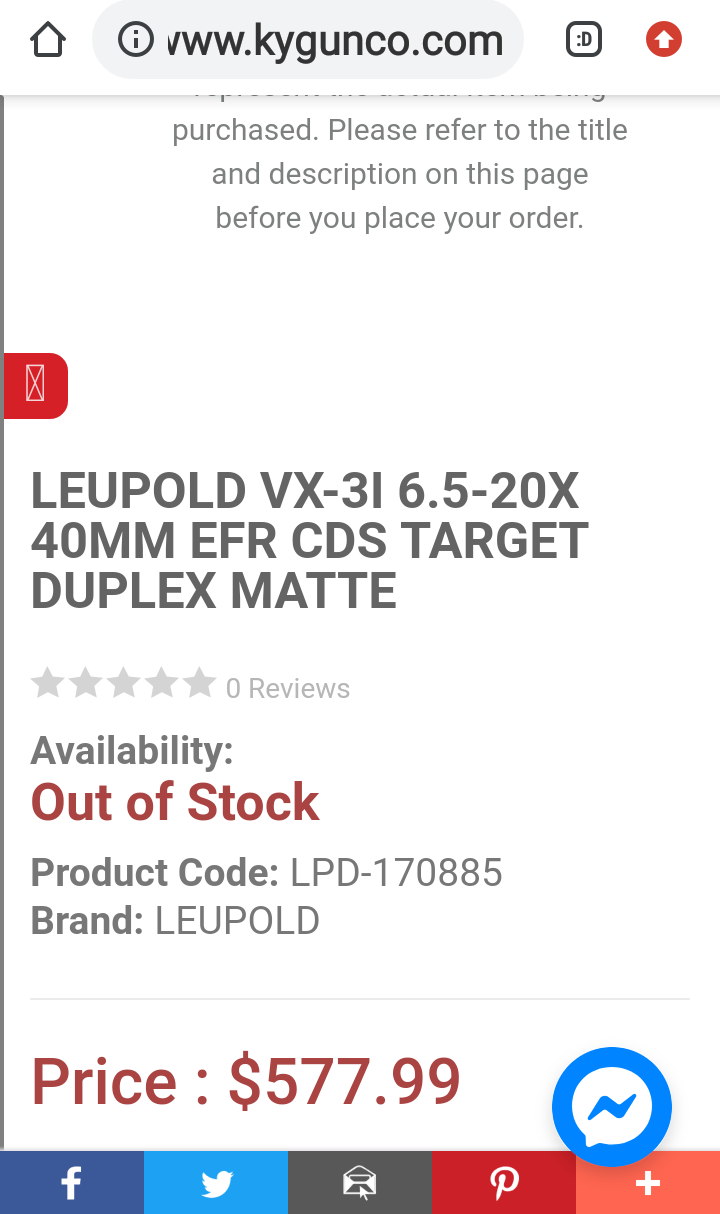Pin this product on Pinterest
720x1214 pixels.
(503, 1183)
